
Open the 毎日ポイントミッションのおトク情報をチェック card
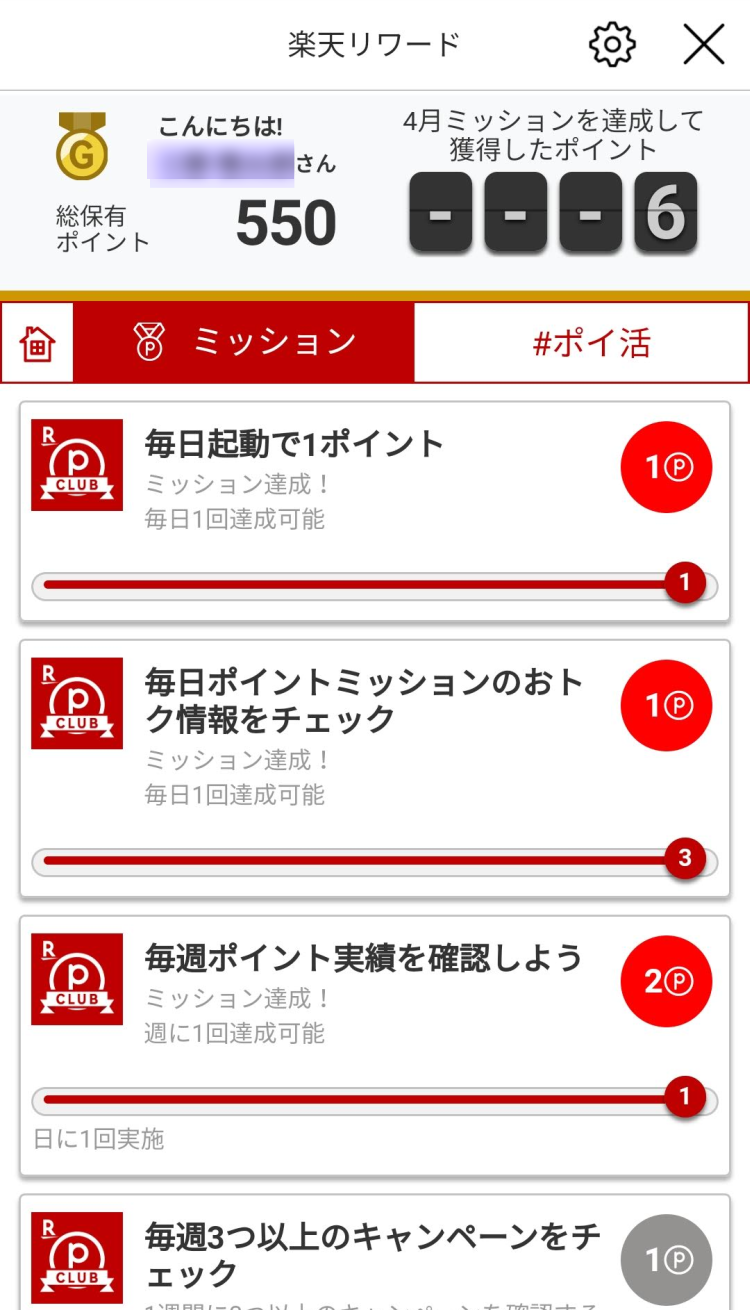tap(375, 769)
